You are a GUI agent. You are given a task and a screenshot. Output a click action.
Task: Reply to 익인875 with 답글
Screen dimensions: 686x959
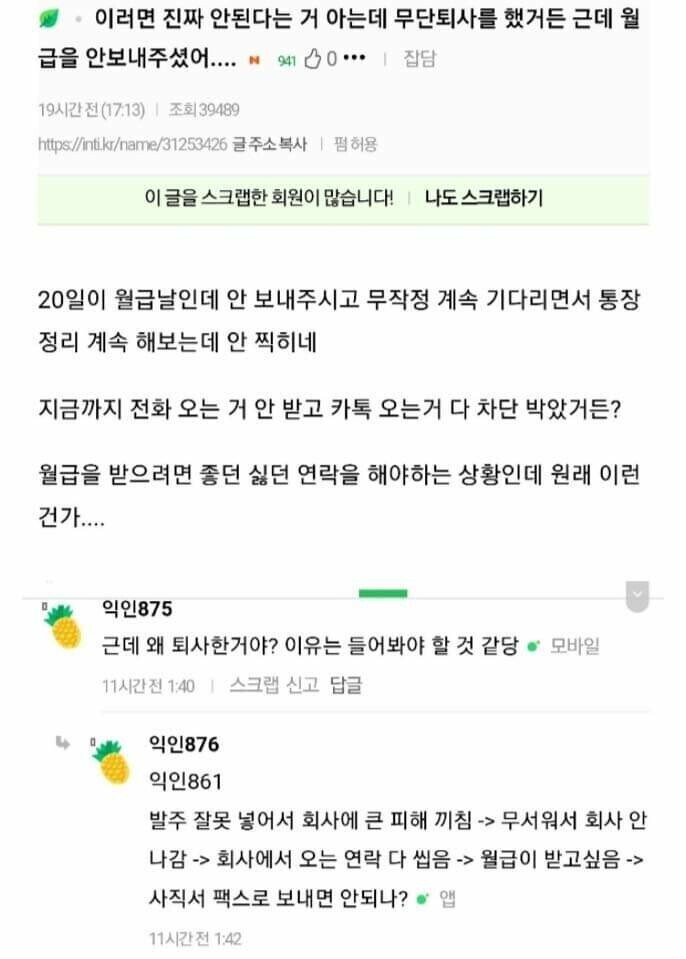point(346,685)
